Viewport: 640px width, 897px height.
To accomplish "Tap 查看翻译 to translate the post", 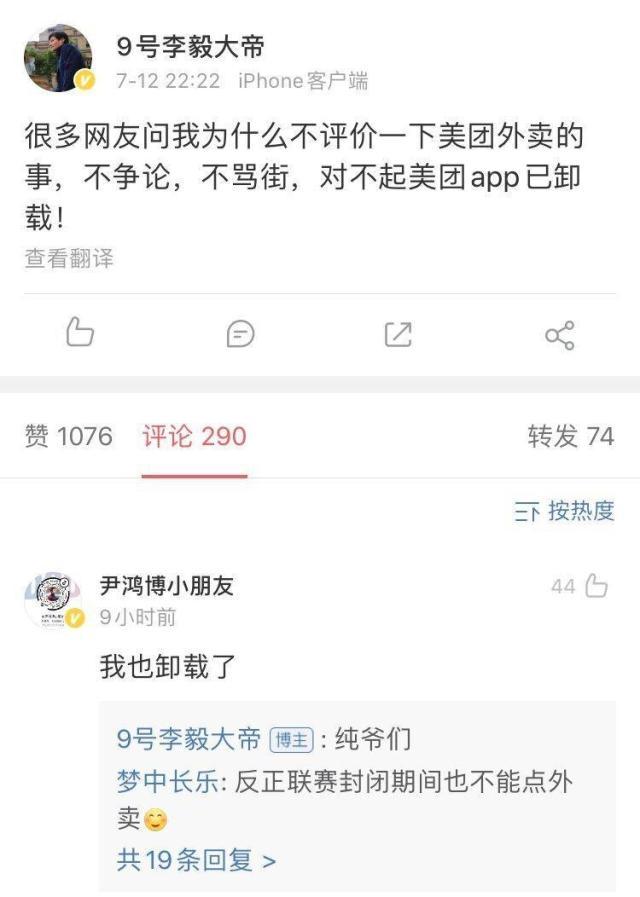I will (69, 259).
